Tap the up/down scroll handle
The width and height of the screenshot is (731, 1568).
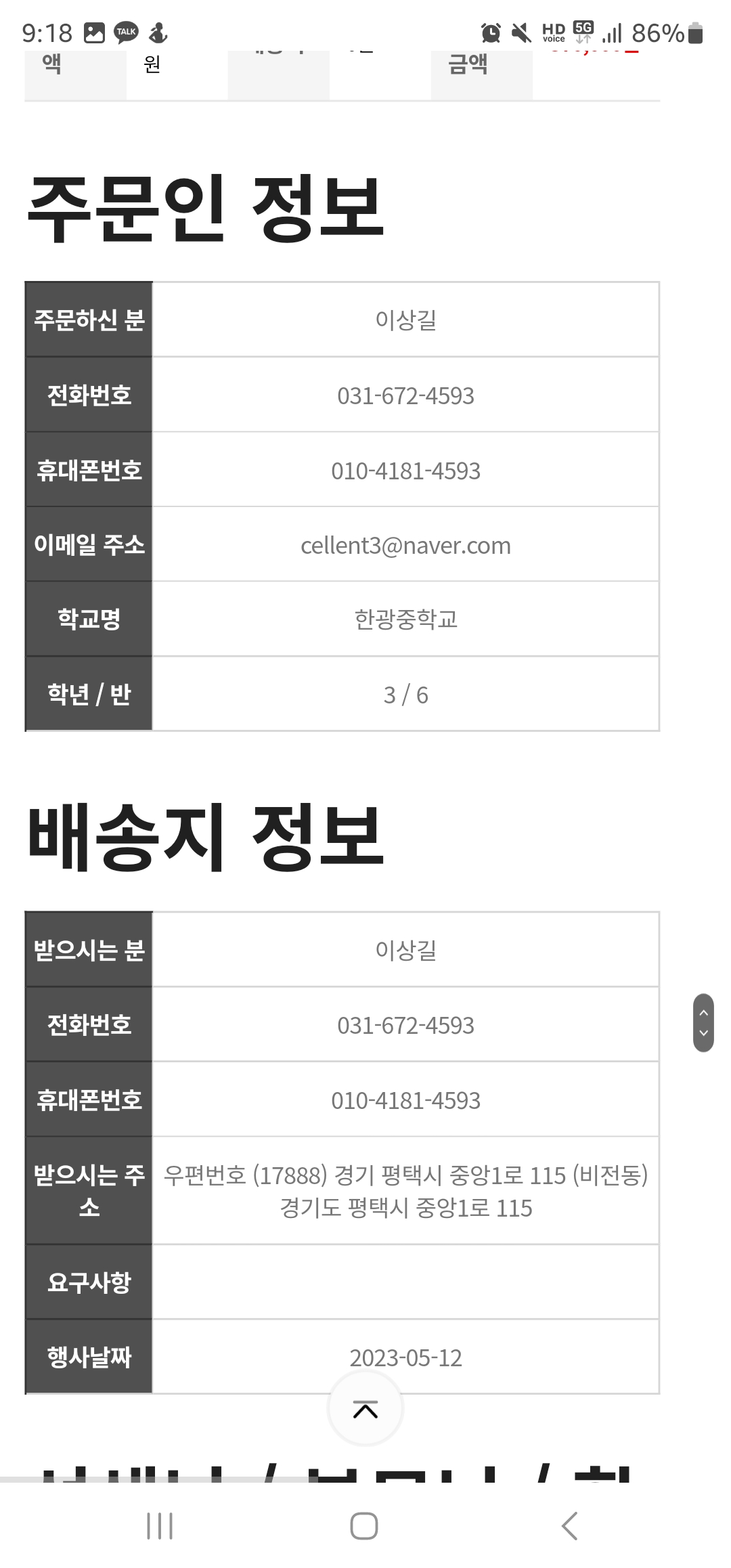click(703, 1022)
